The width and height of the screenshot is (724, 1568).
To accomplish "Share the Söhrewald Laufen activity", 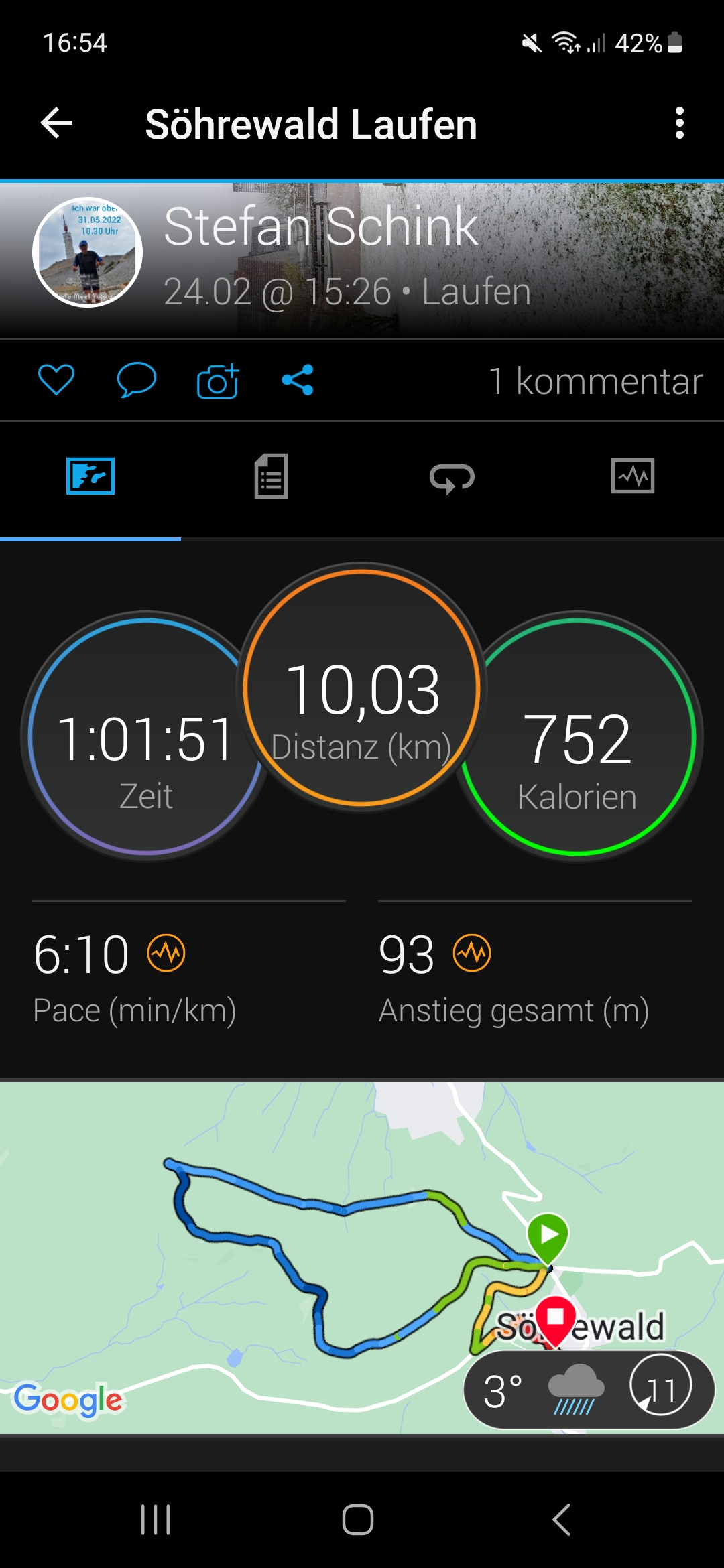I will click(298, 380).
